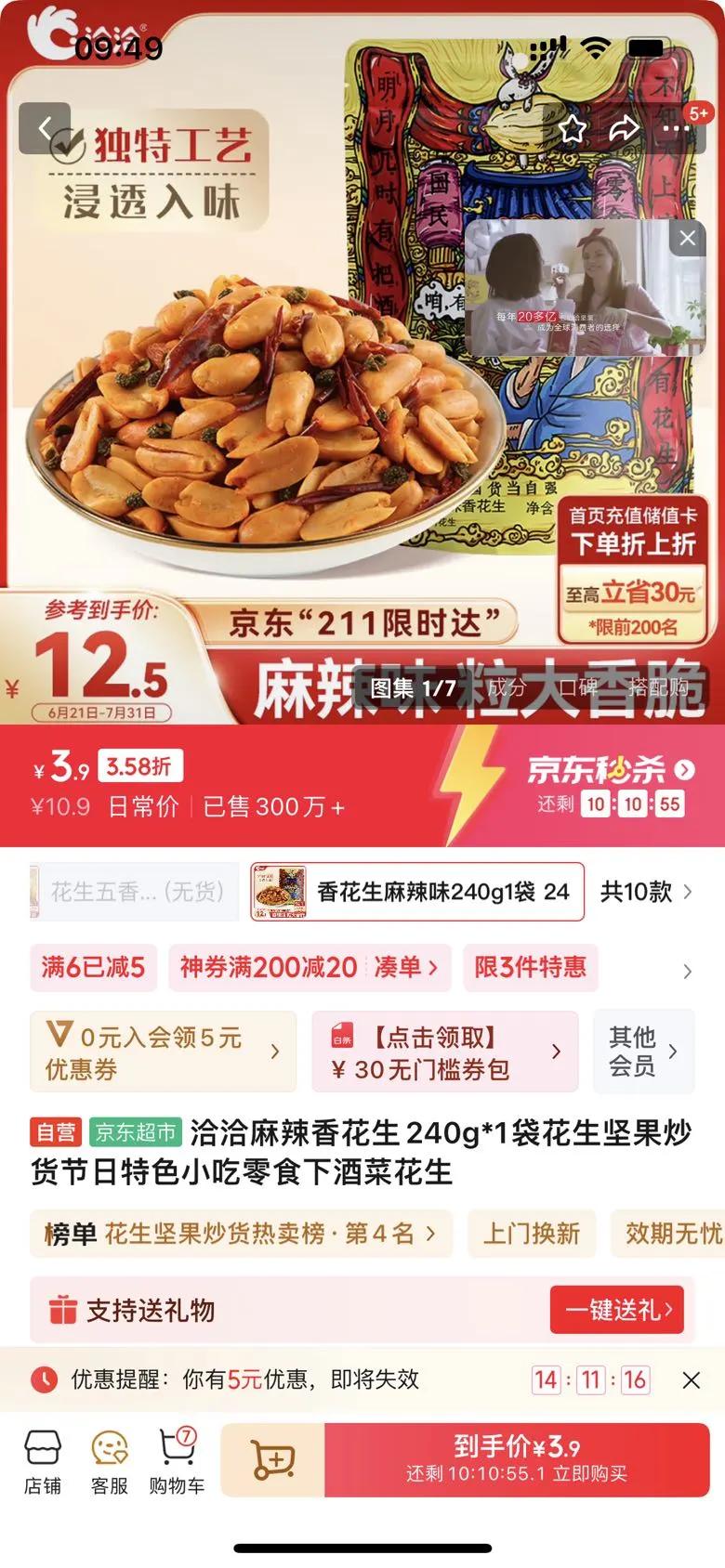The width and height of the screenshot is (725, 1568).
Task: Buy now at 到手价¥3.9
Action: point(517,1459)
